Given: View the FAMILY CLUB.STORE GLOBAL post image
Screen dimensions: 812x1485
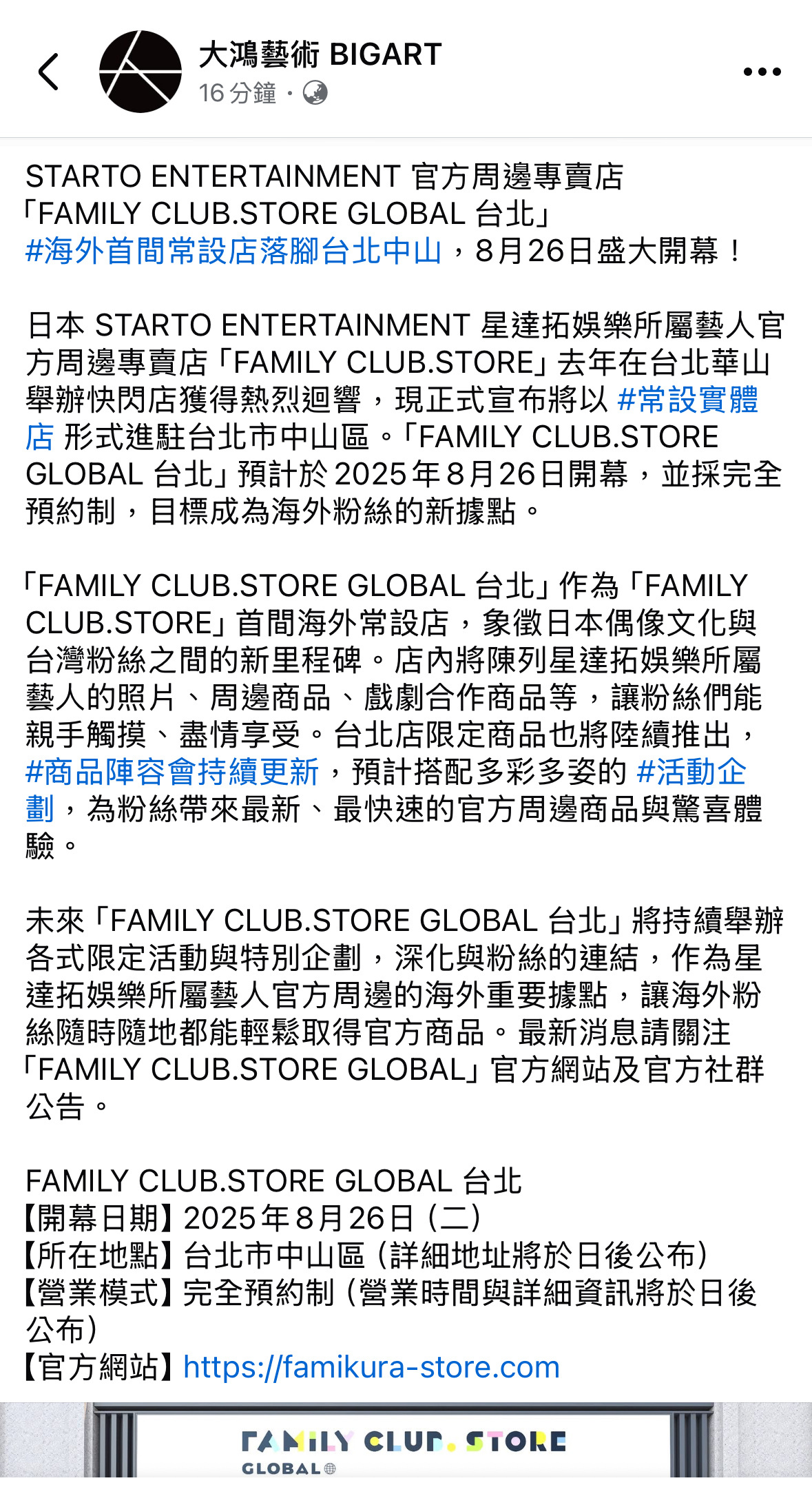Looking at the screenshot, I should pos(406,1443).
